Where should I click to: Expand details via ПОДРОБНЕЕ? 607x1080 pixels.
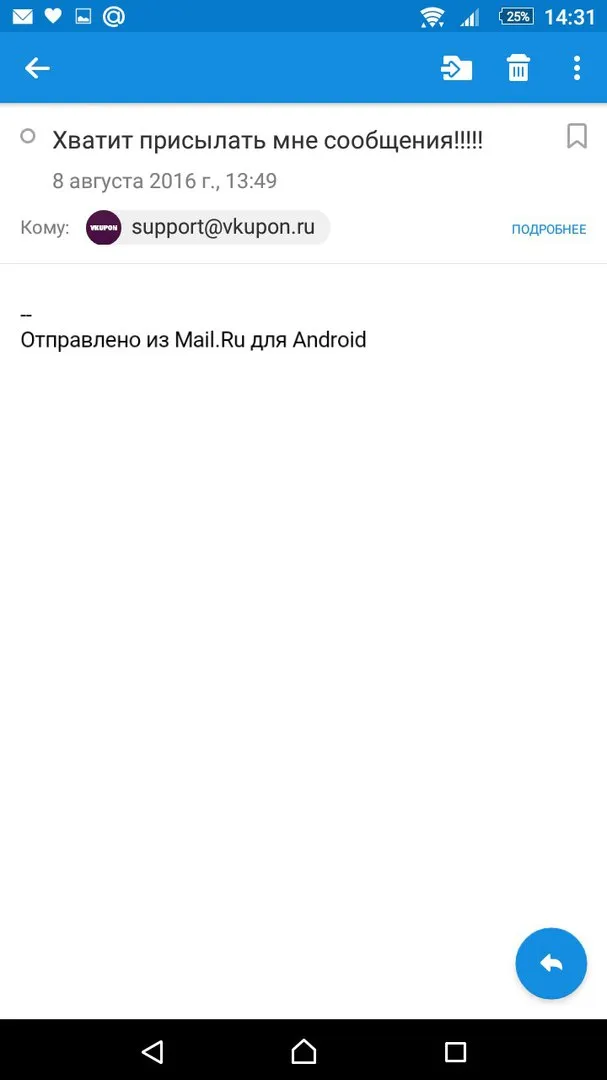tap(548, 229)
